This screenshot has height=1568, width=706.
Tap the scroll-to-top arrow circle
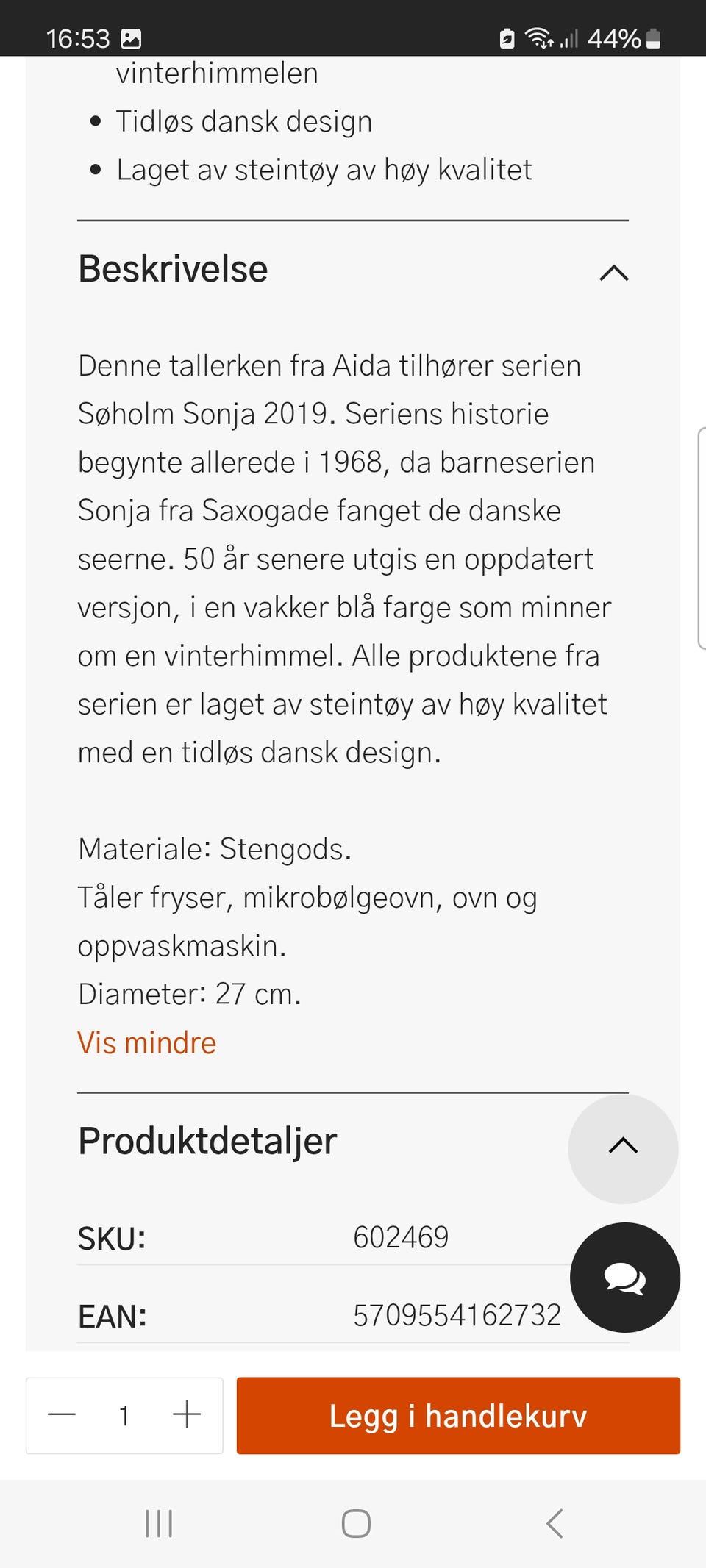(622, 1149)
